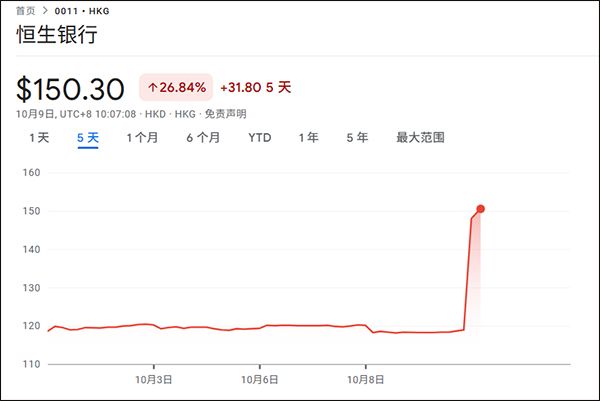Image resolution: width=600 pixels, height=401 pixels.
Task: Open the 免责声明 disclaimer link
Action: [x=225, y=114]
